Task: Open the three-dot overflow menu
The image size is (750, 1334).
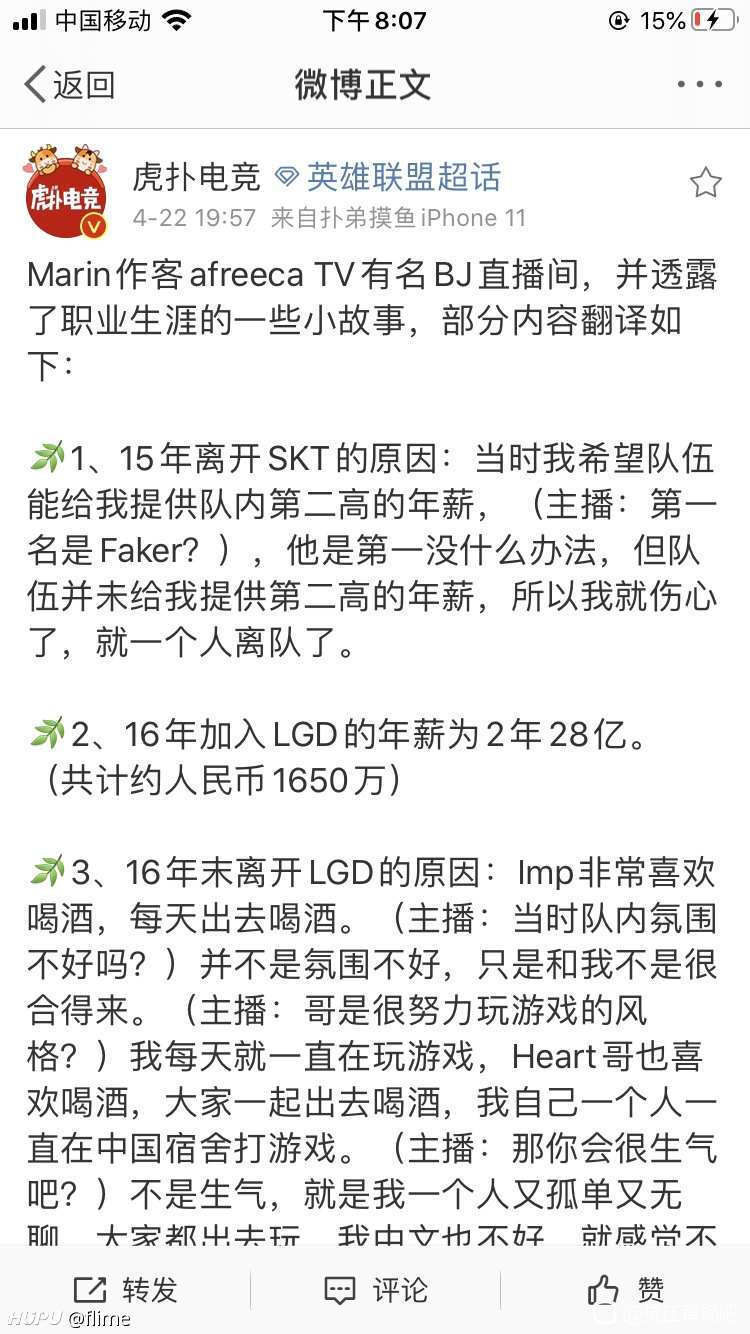Action: (699, 85)
